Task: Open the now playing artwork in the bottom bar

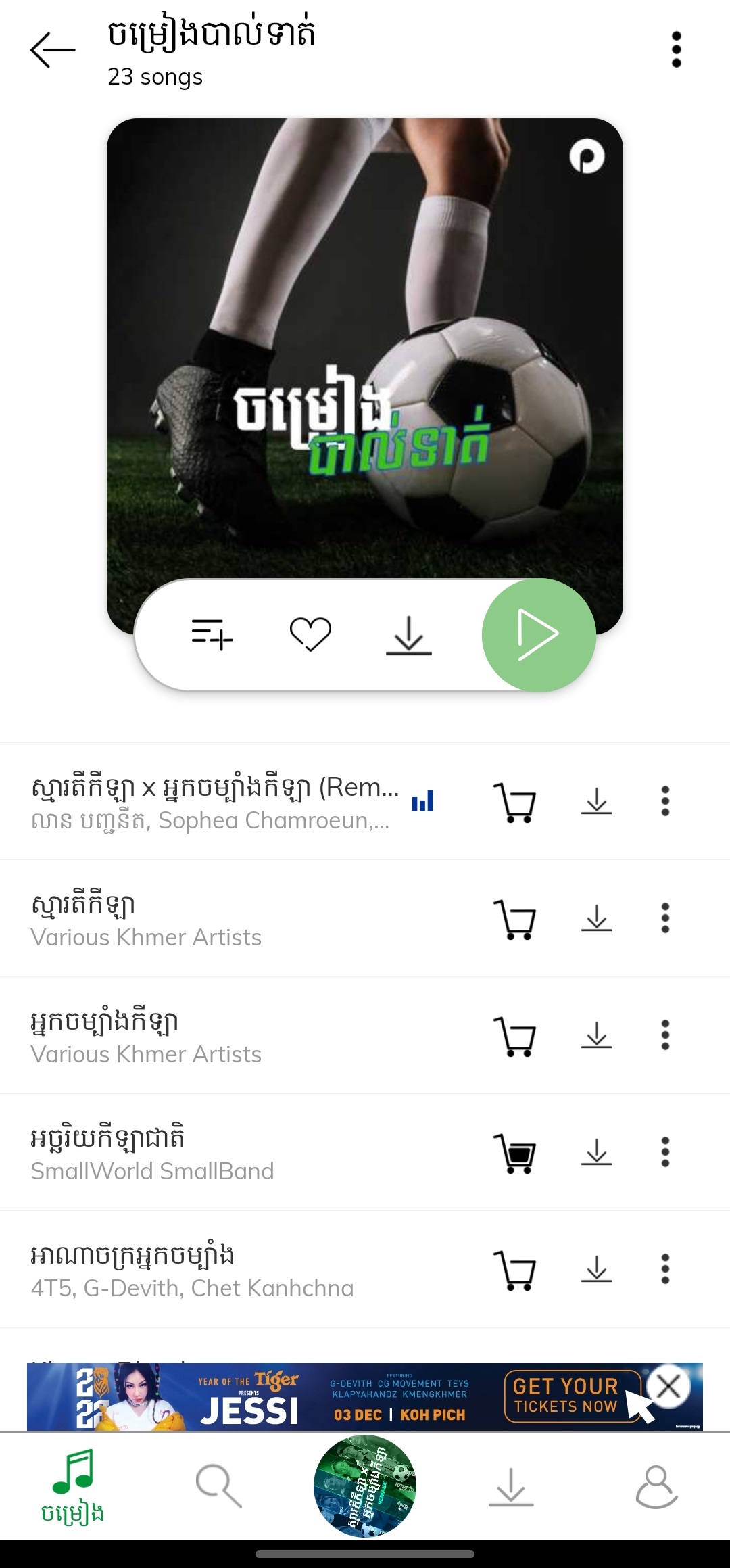Action: 365,1486
